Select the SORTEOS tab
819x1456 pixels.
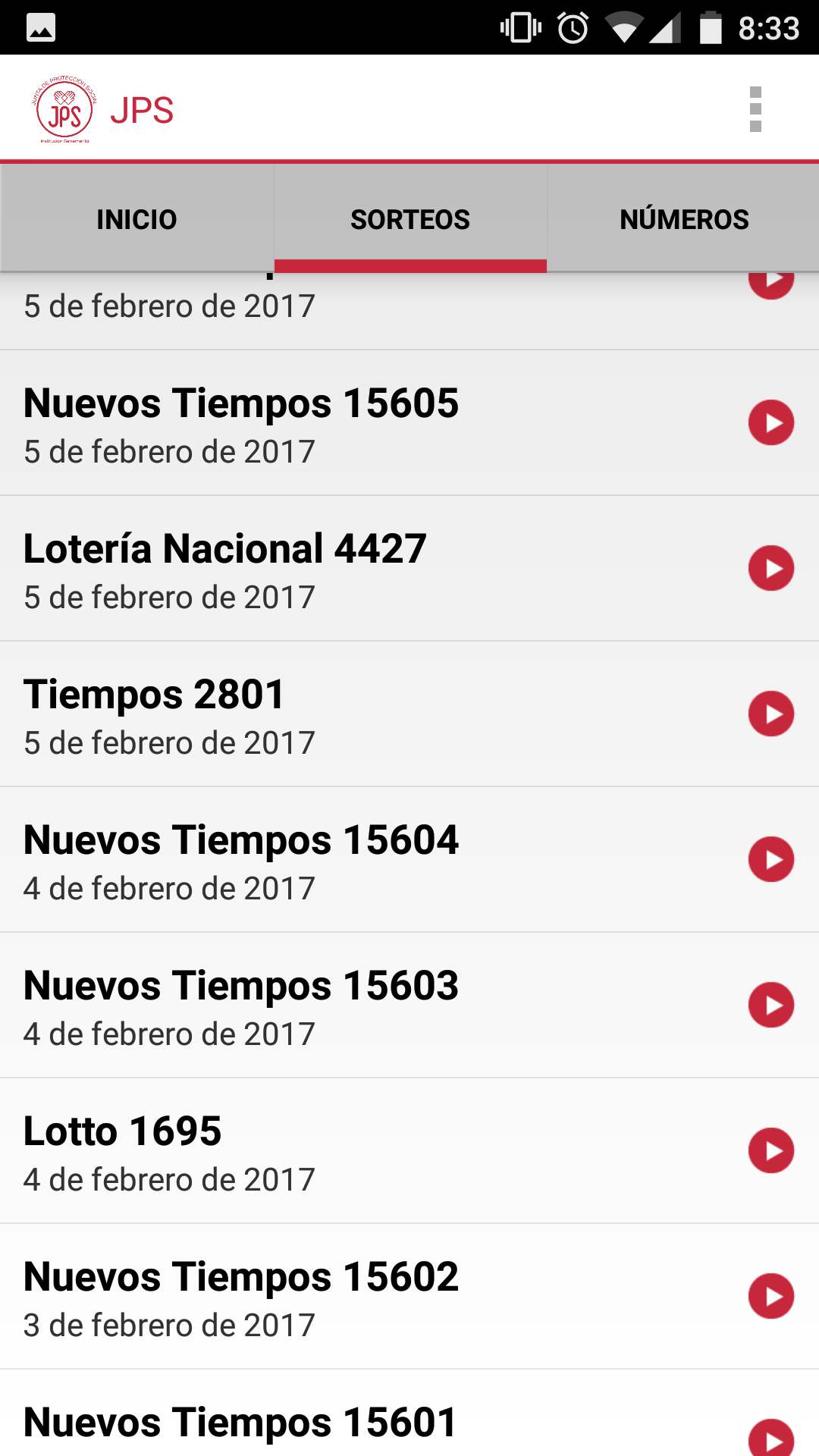[x=410, y=219]
